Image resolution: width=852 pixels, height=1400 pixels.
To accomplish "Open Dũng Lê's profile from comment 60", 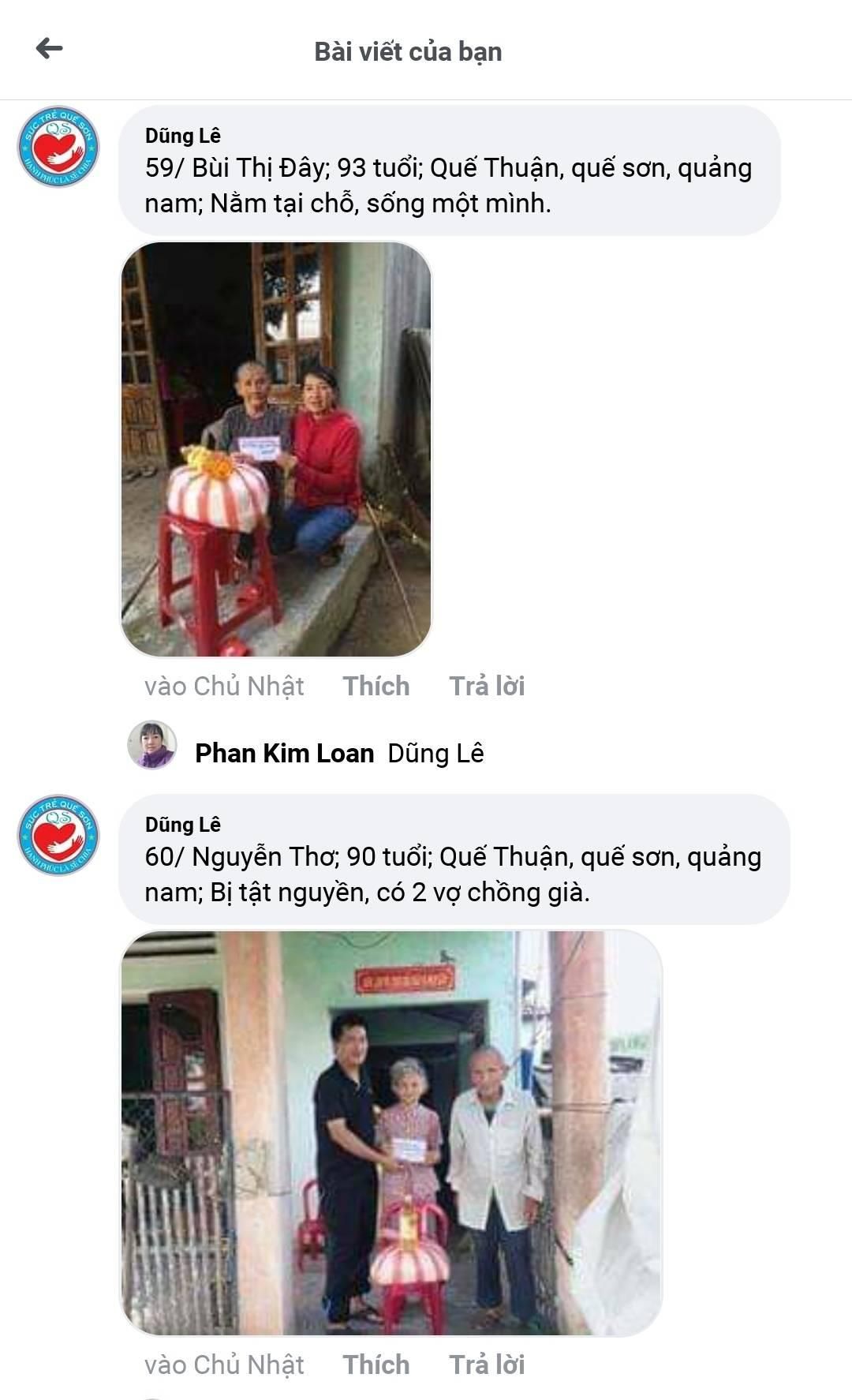I will (182, 825).
